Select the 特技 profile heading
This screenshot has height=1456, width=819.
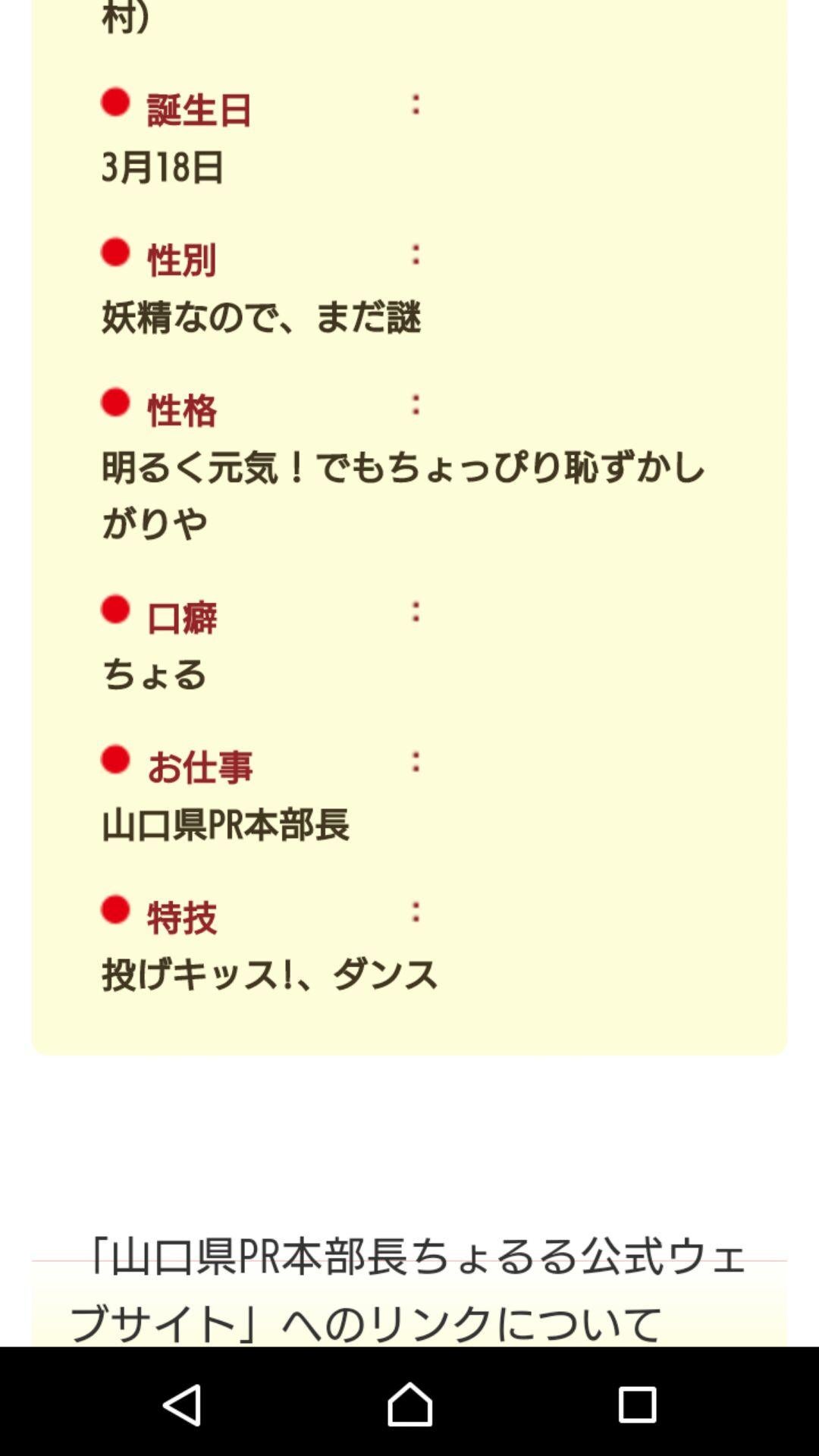coord(182,918)
